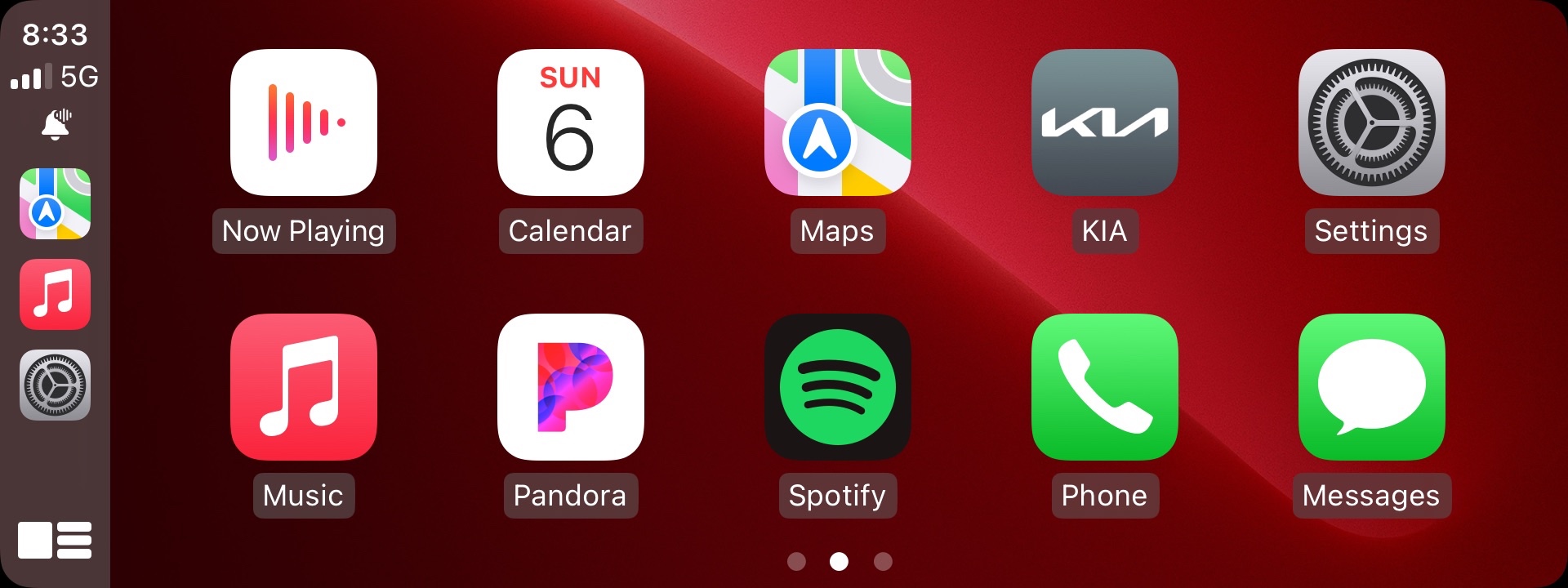Open Settings from the app grid

click(1371, 122)
